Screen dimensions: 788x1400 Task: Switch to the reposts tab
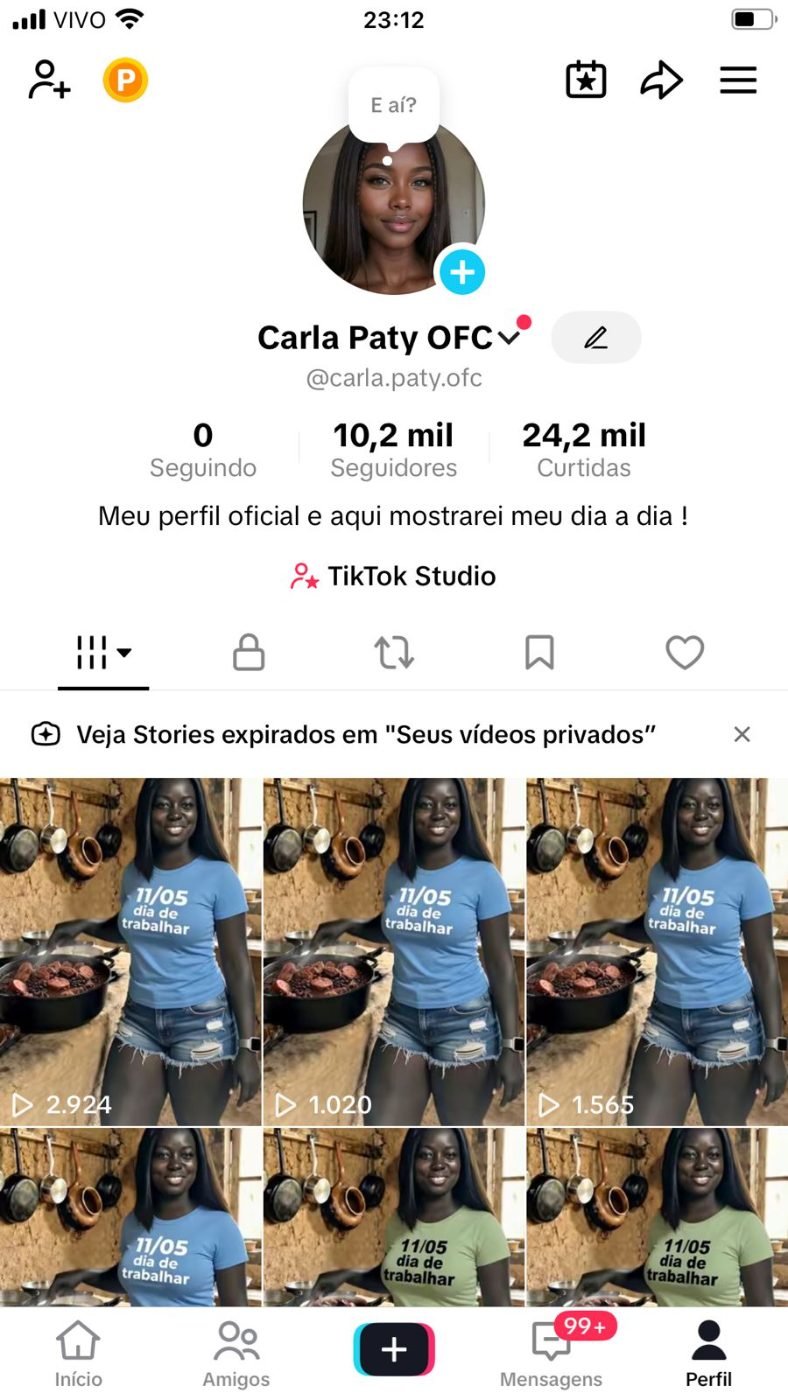(394, 653)
